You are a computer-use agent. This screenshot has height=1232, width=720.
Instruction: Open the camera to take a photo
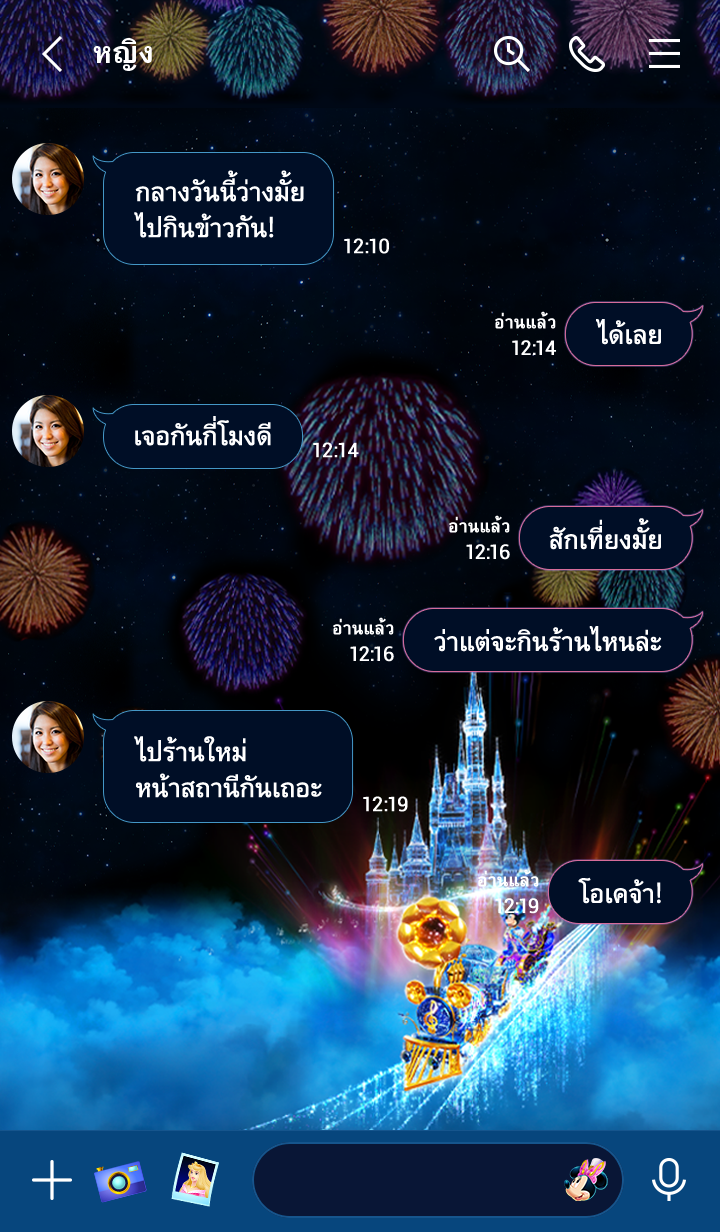tap(120, 1180)
